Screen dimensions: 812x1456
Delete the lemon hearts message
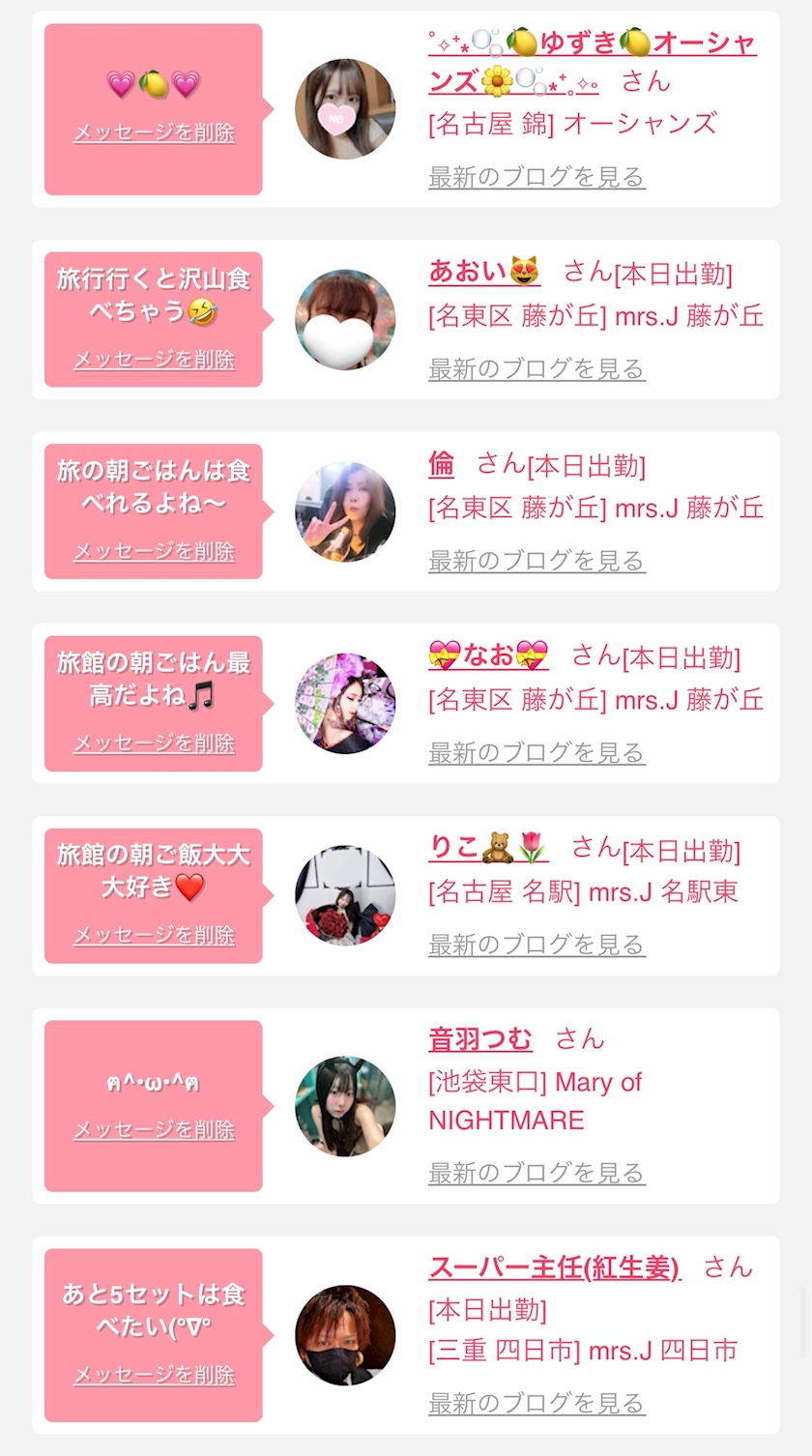tap(154, 132)
